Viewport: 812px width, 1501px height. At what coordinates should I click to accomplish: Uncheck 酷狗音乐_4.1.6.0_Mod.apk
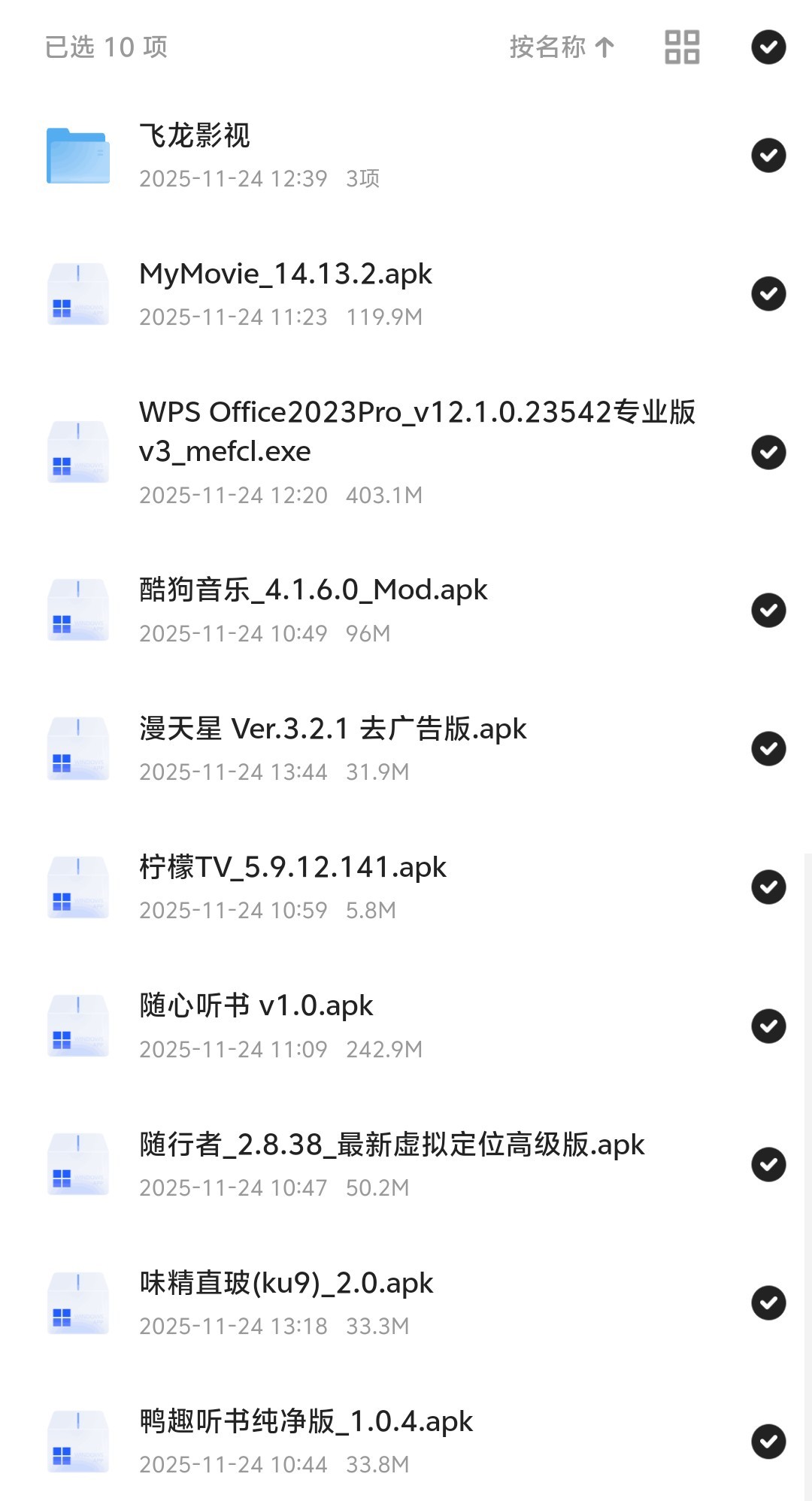click(768, 611)
